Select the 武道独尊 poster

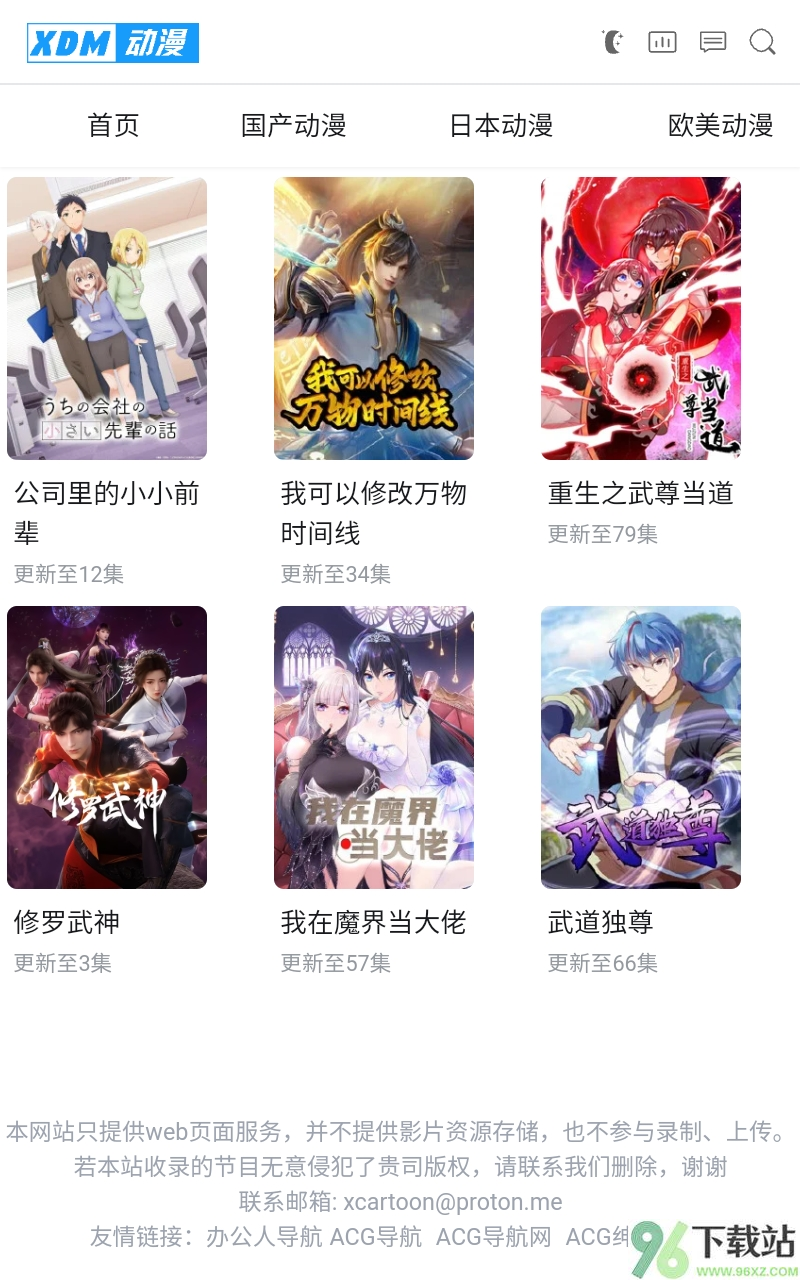click(641, 747)
